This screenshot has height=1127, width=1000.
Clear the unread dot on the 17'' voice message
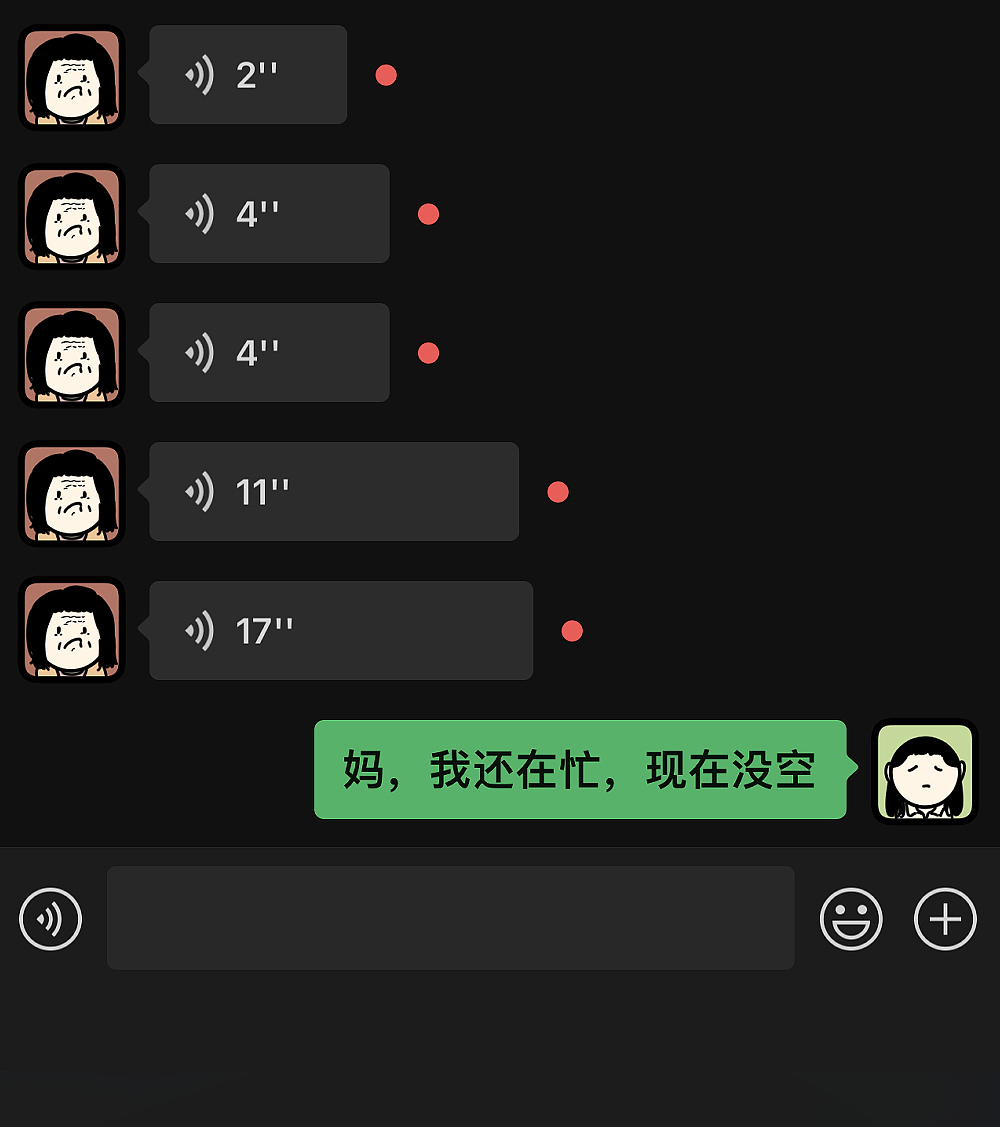click(x=571, y=630)
